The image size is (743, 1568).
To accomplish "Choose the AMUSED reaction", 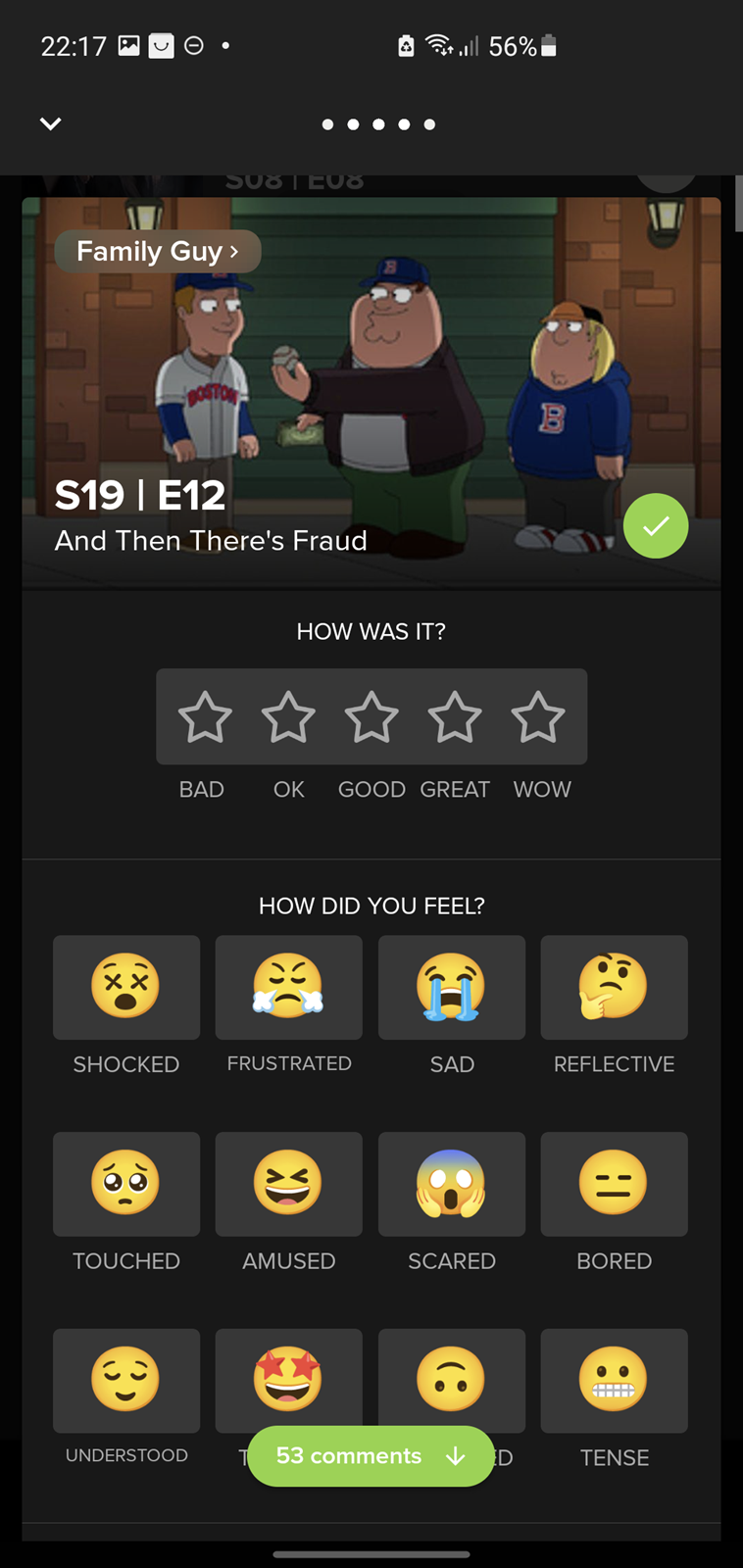I will 289,1184.
